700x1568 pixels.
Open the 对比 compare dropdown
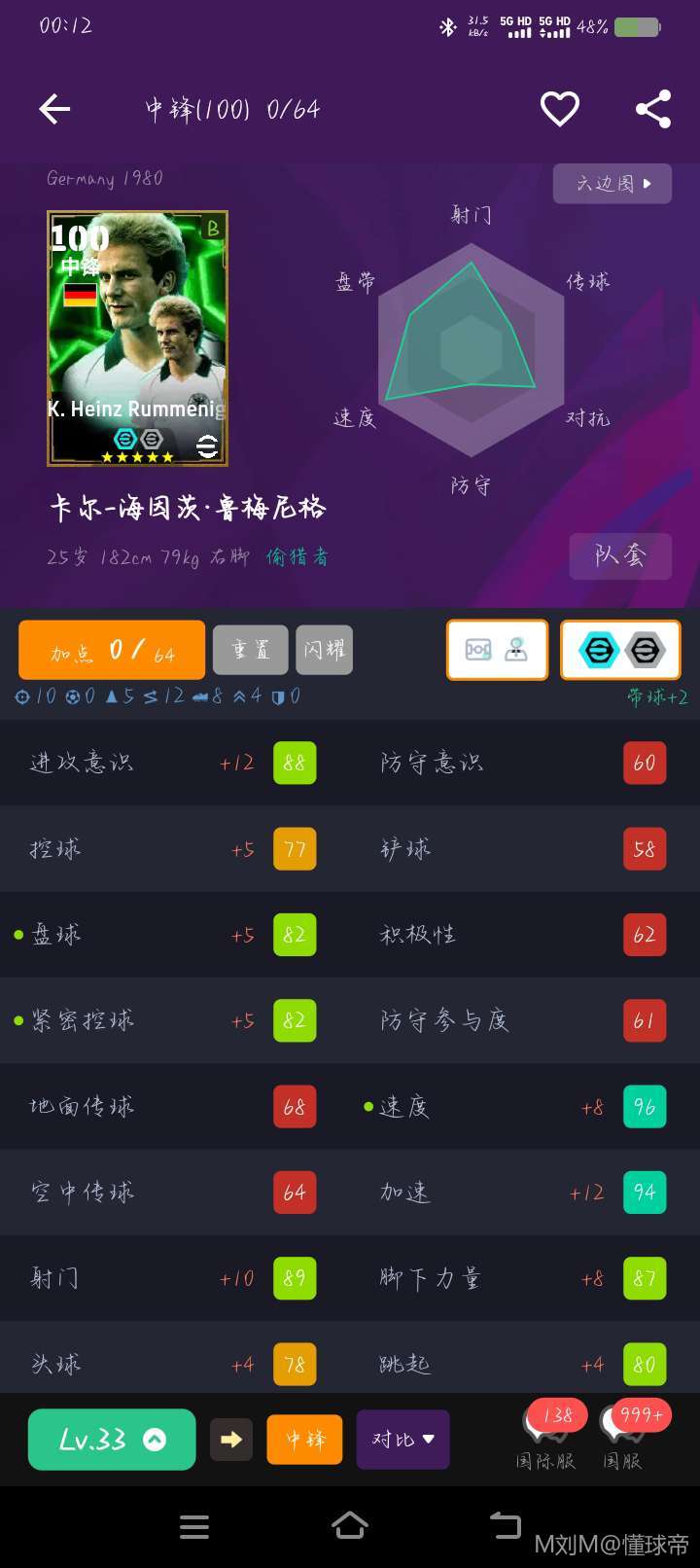[402, 1440]
